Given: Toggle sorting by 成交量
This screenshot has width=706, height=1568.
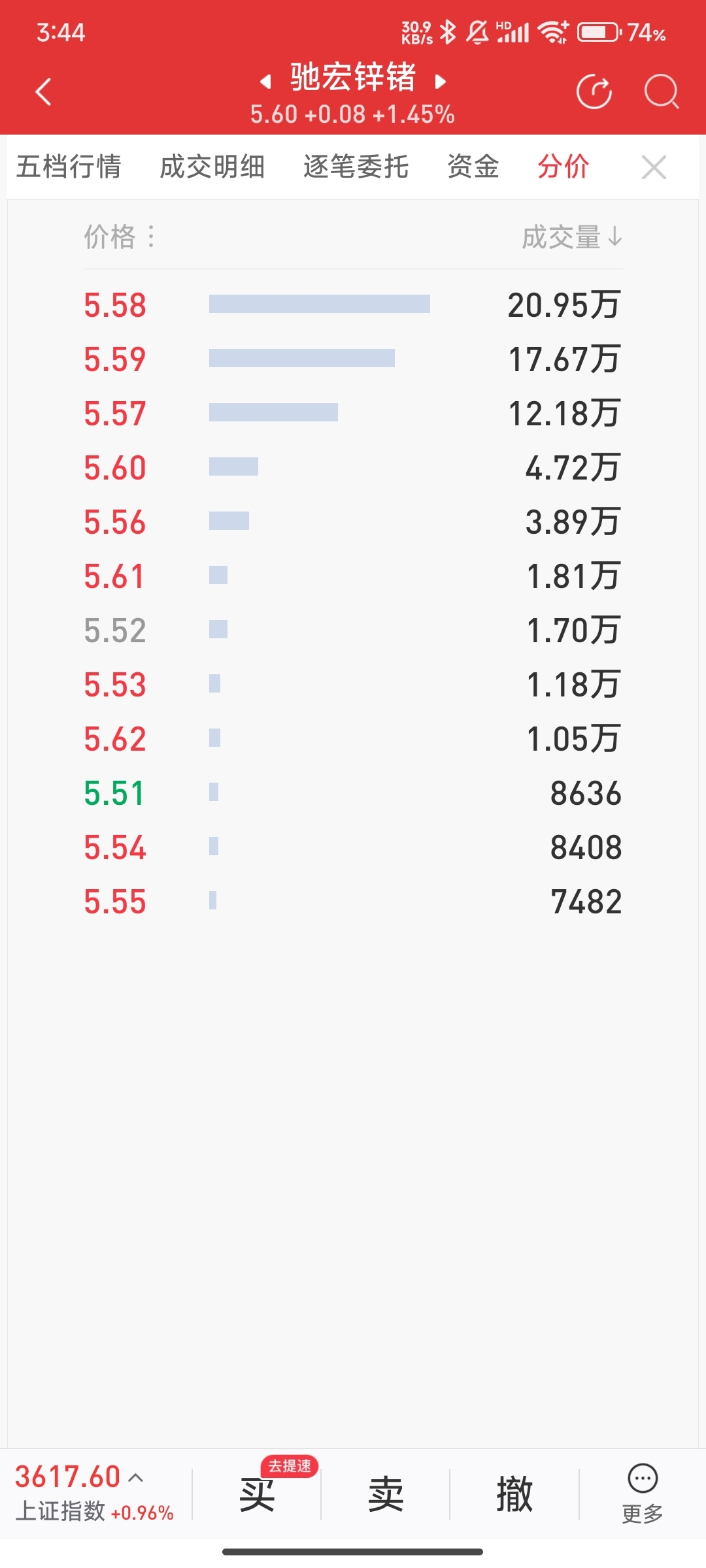Looking at the screenshot, I should [x=572, y=237].
